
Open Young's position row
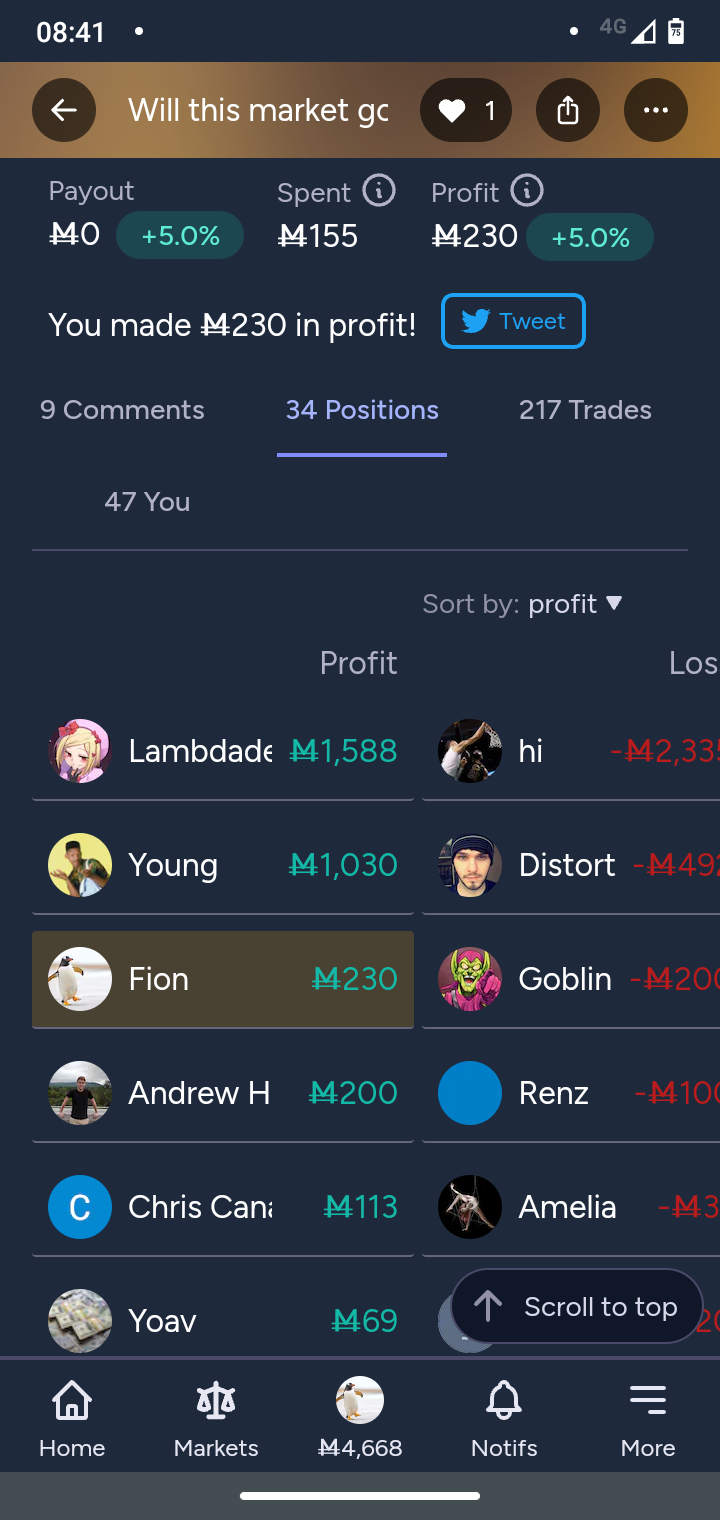pos(223,865)
